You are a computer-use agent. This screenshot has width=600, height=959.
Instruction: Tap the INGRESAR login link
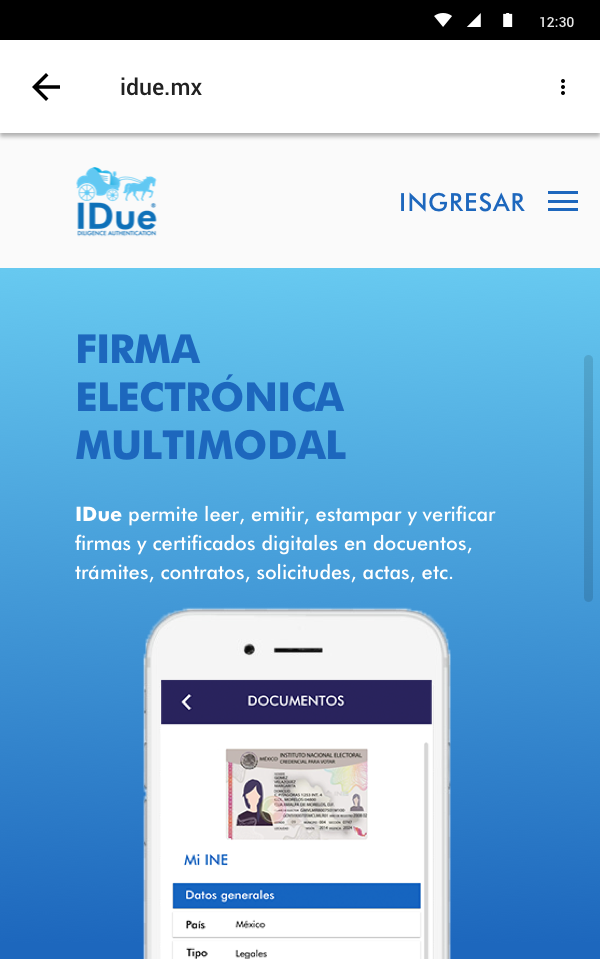tap(461, 202)
